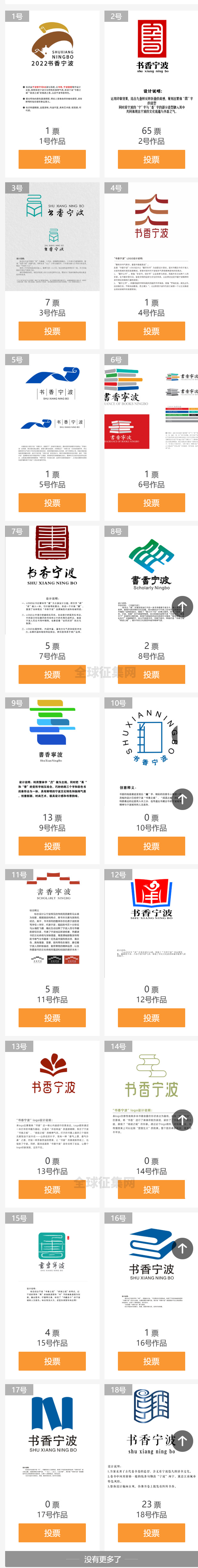View the design picture of entry 14号

(x=151, y=1090)
